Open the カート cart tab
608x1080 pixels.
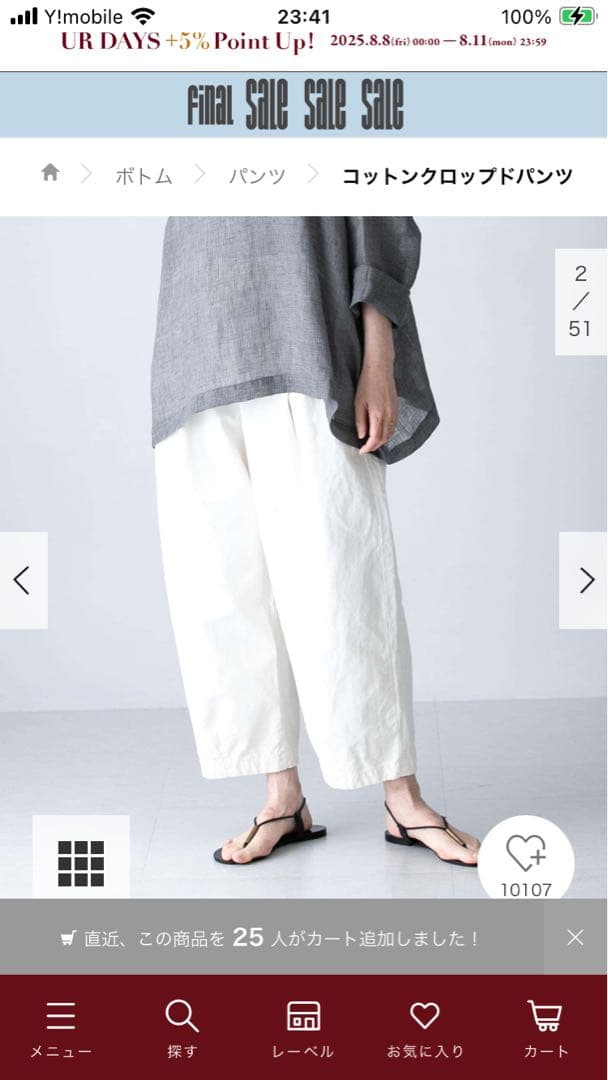coord(546,1029)
